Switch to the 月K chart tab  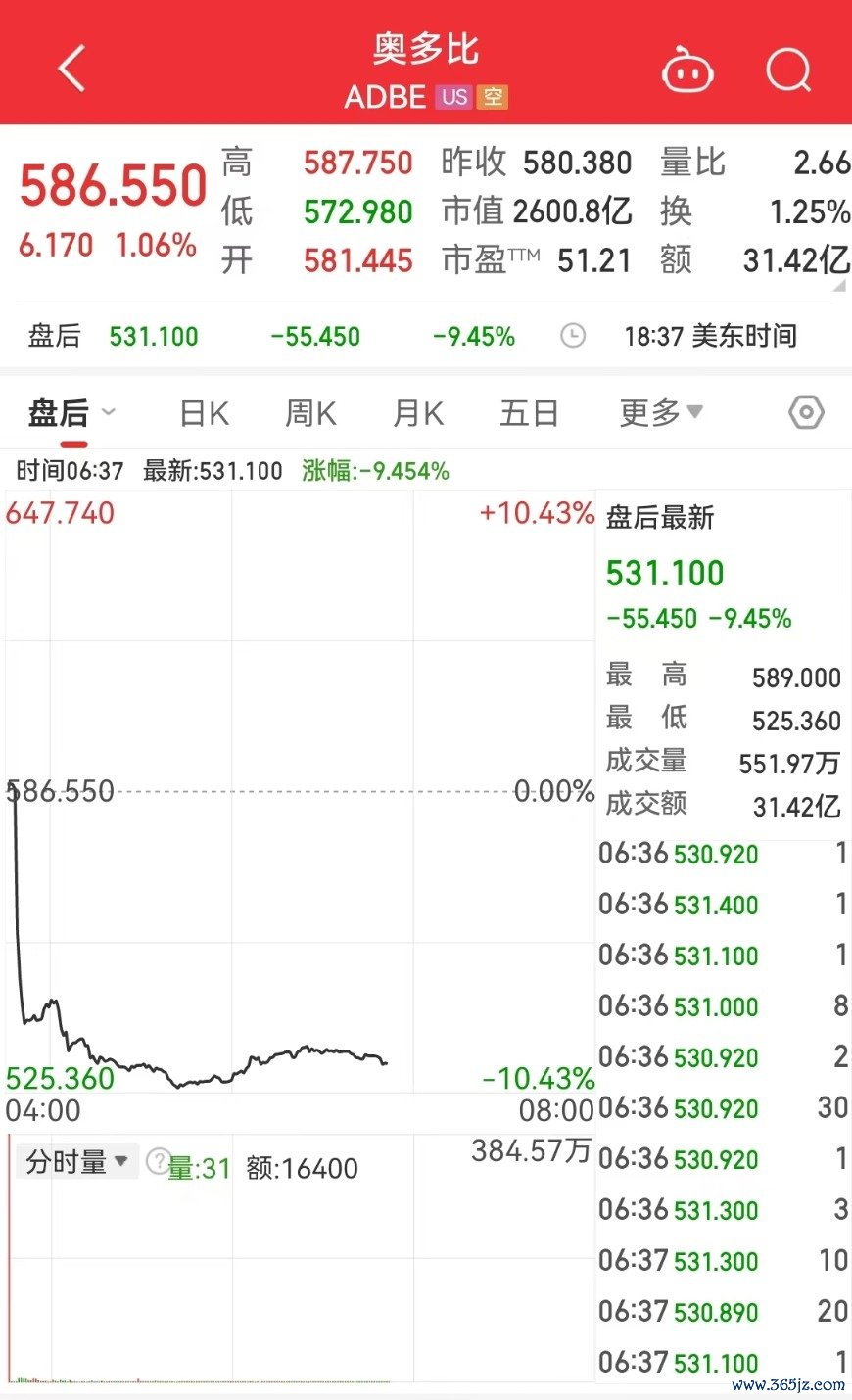pyautogui.click(x=418, y=413)
